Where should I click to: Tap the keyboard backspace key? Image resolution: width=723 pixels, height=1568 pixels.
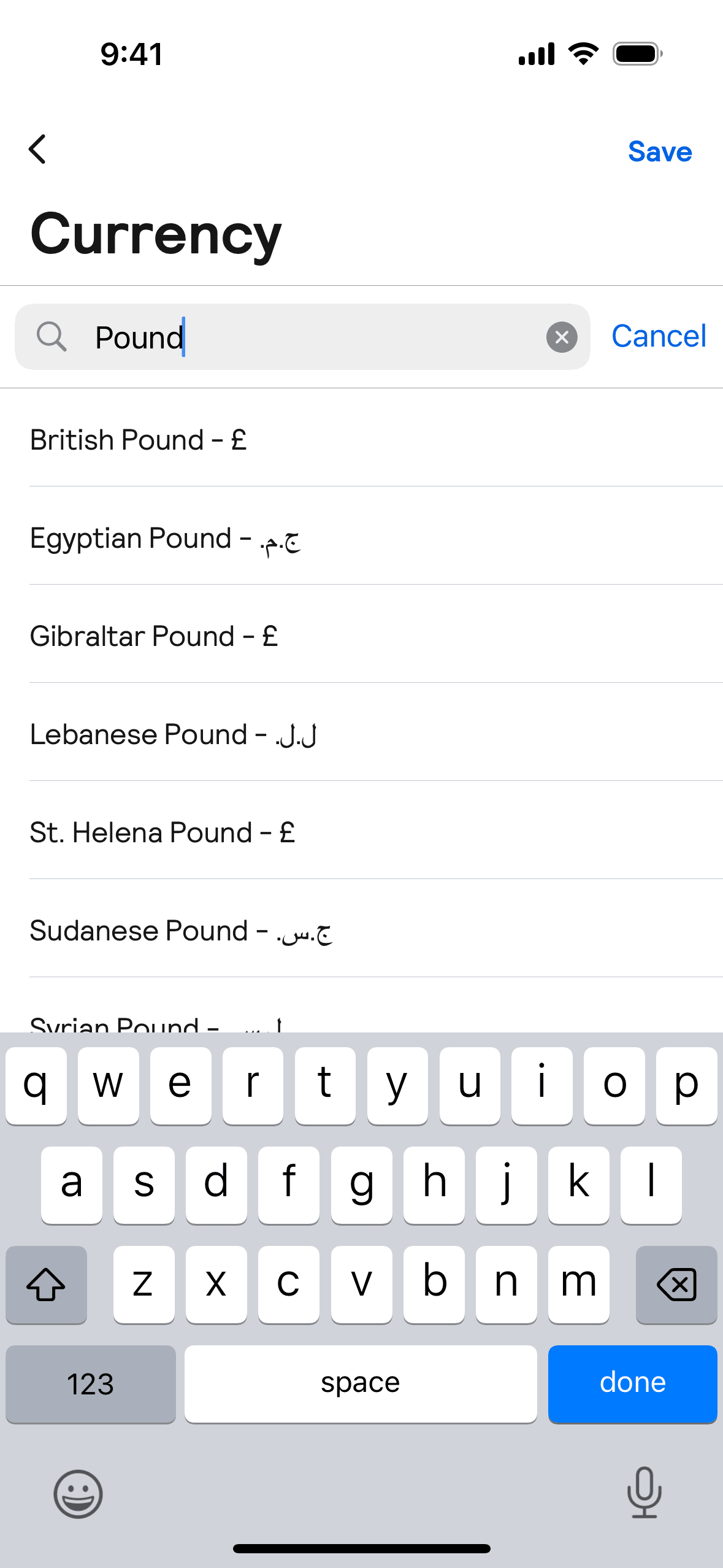pyautogui.click(x=676, y=1284)
